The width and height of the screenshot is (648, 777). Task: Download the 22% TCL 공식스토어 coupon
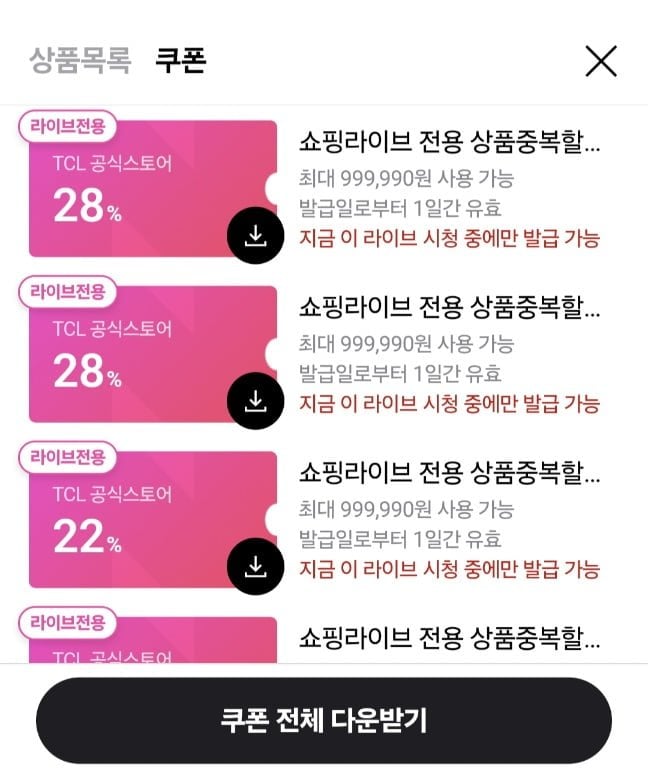255,567
